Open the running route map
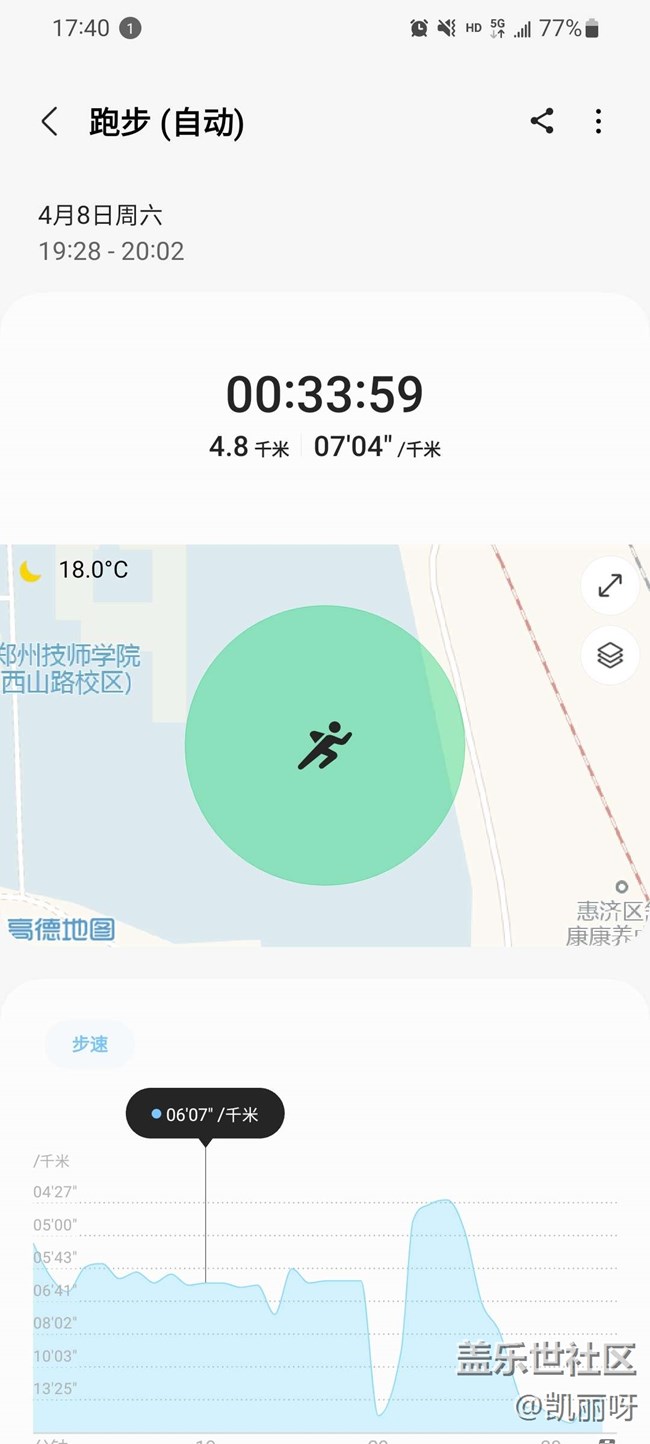 coord(325,745)
